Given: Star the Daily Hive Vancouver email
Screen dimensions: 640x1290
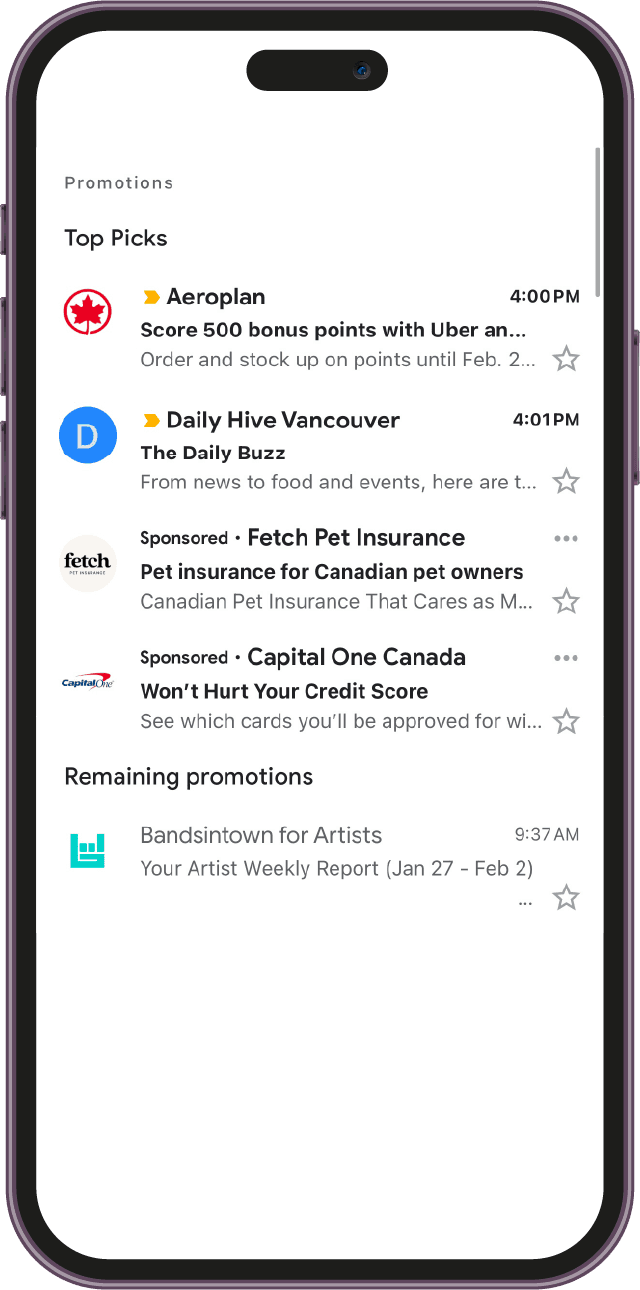Looking at the screenshot, I should 566,482.
